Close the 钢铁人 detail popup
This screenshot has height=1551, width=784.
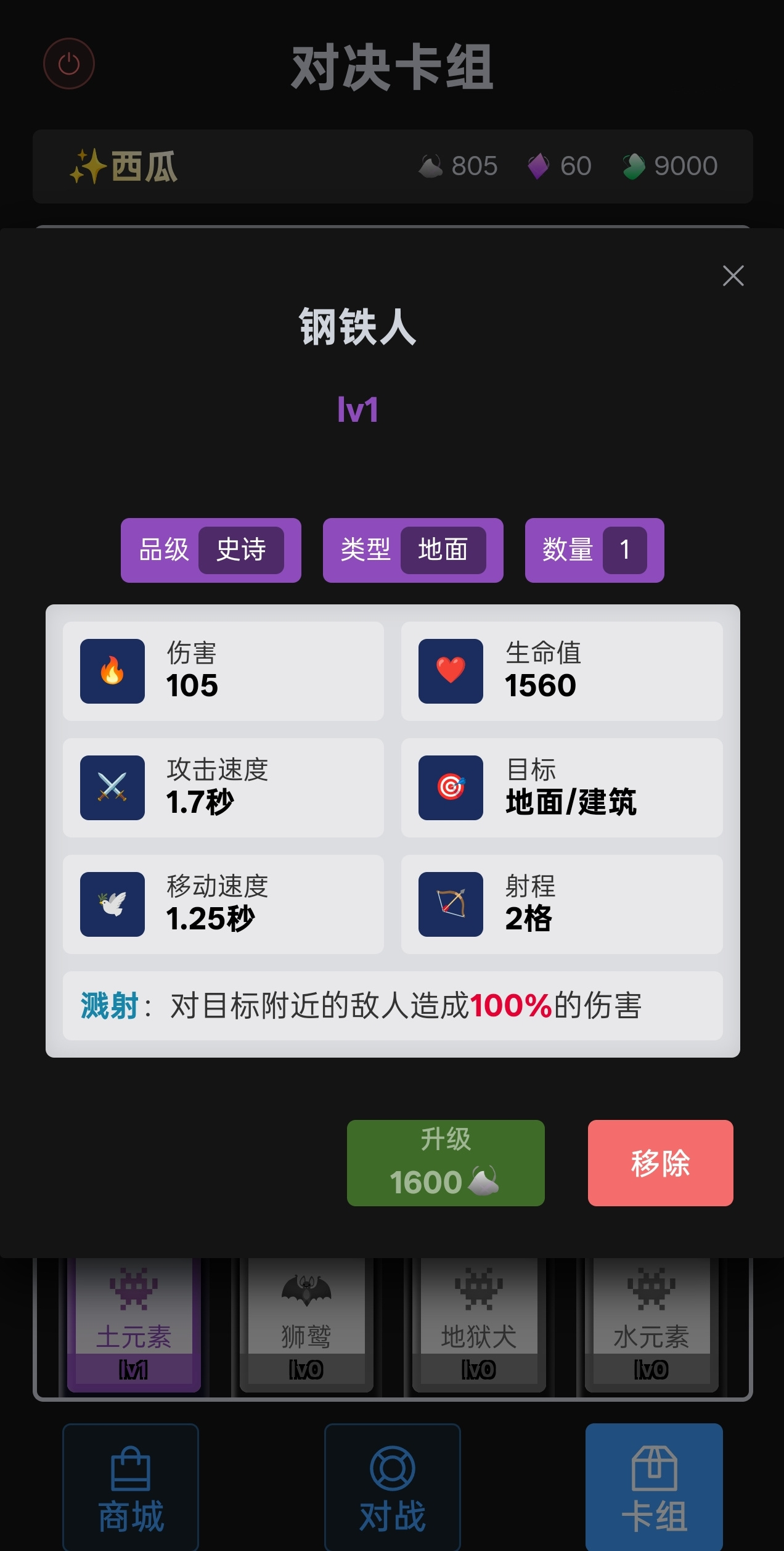732,276
